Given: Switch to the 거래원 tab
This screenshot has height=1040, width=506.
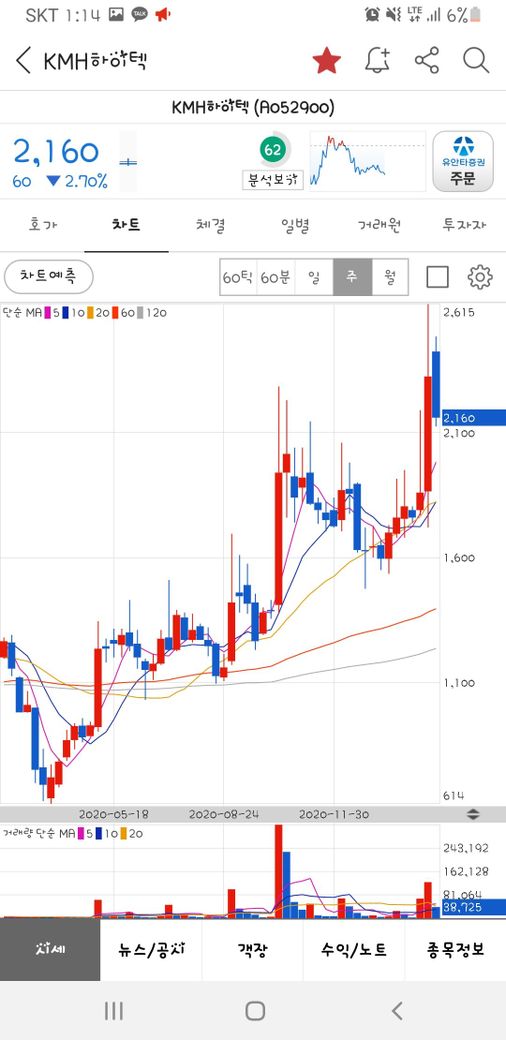Looking at the screenshot, I should pos(379,225).
